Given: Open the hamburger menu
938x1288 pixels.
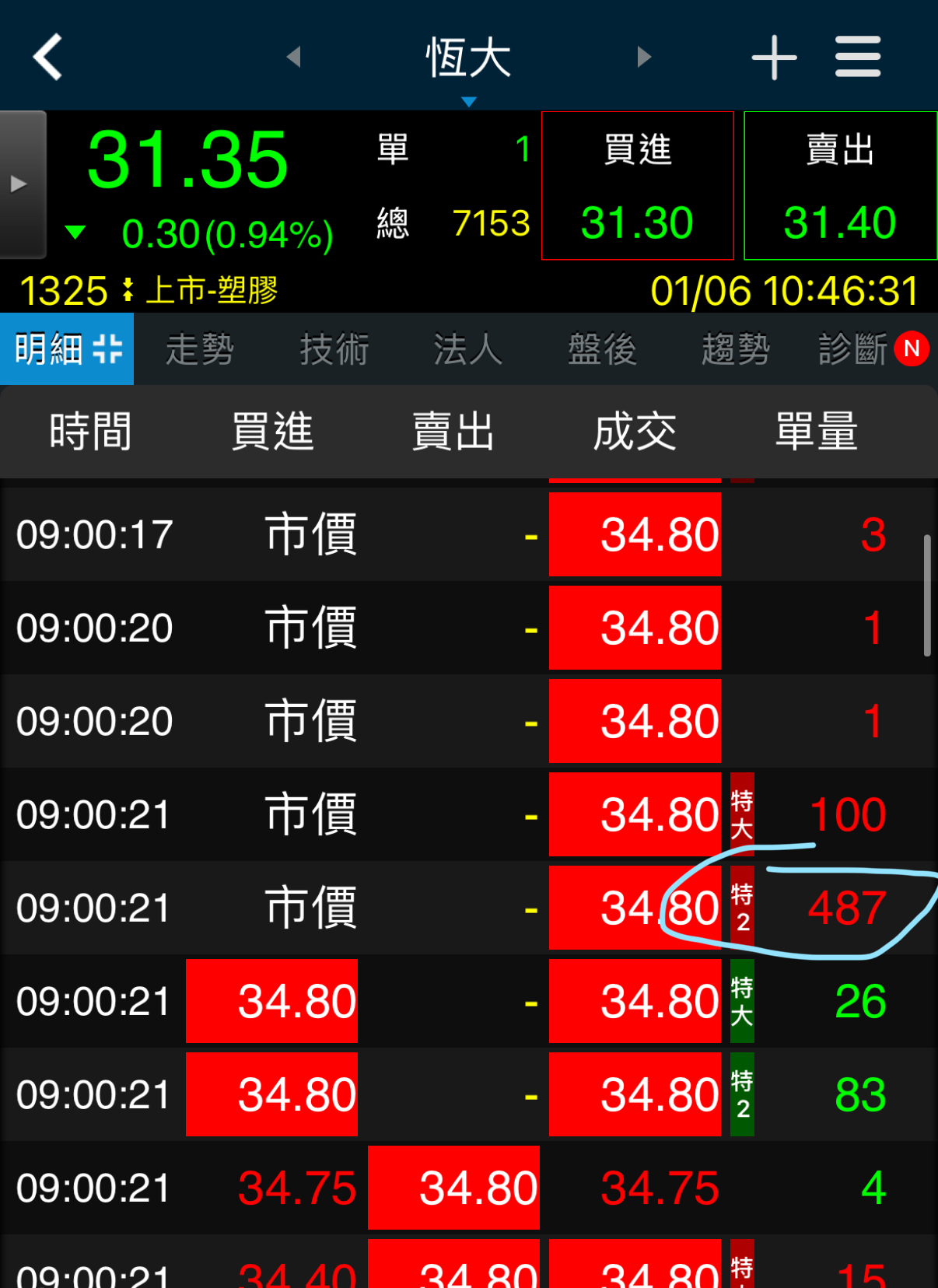Looking at the screenshot, I should (x=858, y=57).
